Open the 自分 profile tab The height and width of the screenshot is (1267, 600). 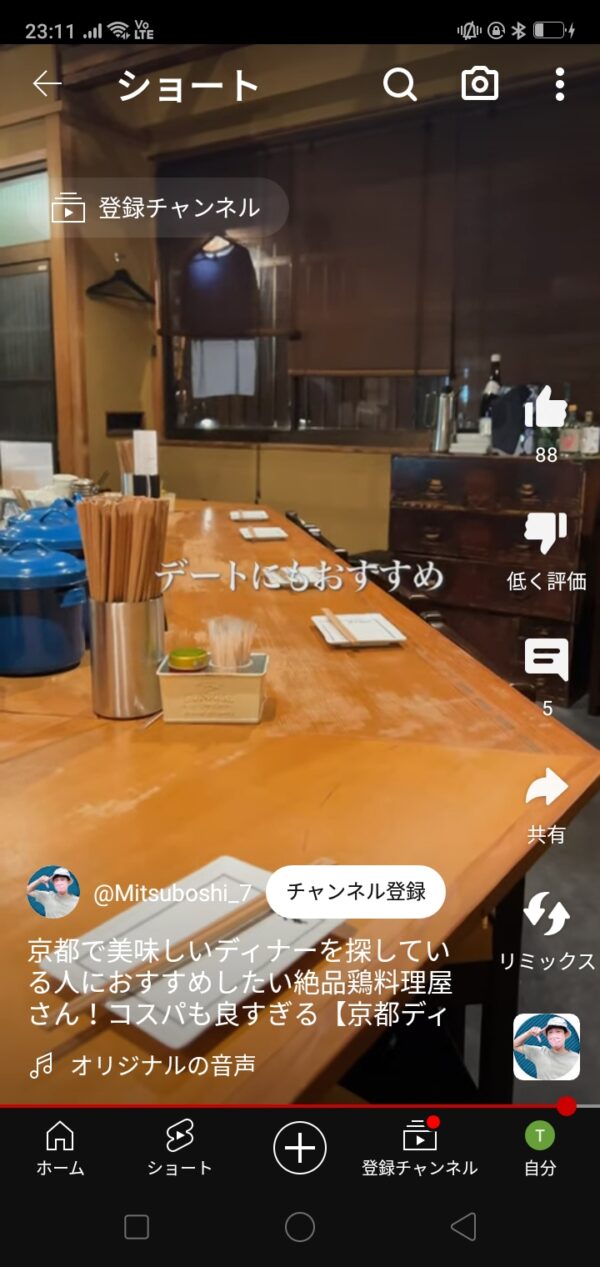click(540, 1147)
